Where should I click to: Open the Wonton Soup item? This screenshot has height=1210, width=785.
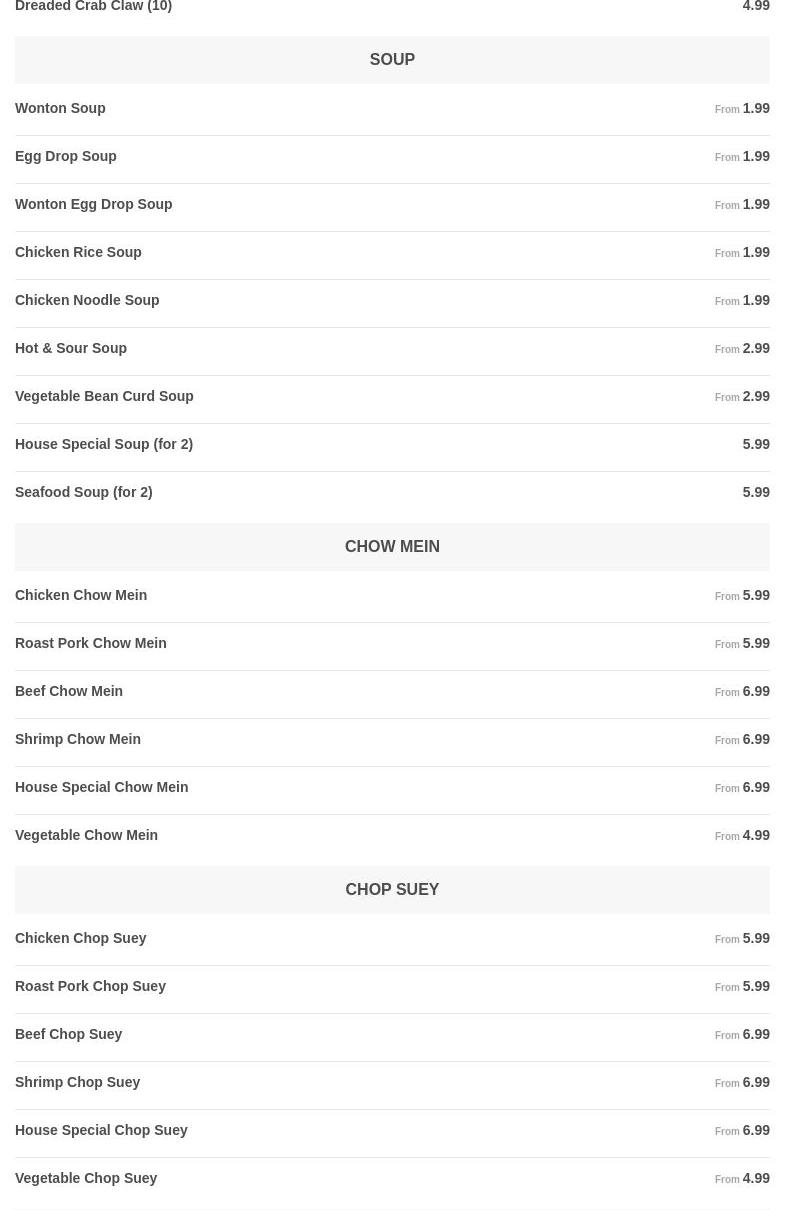pos(60,108)
